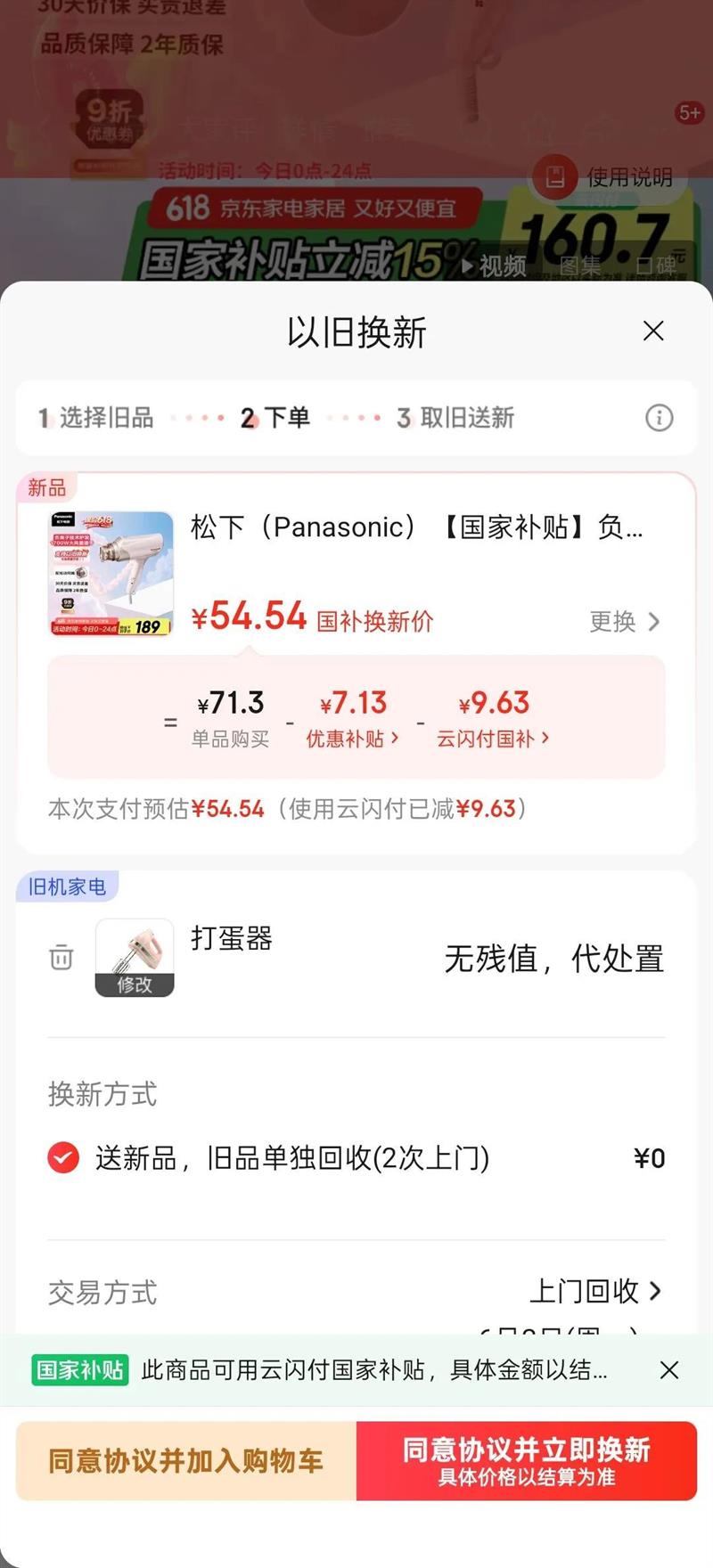Tap 更换 to change the new product
The height and width of the screenshot is (1568, 713).
coord(625,621)
